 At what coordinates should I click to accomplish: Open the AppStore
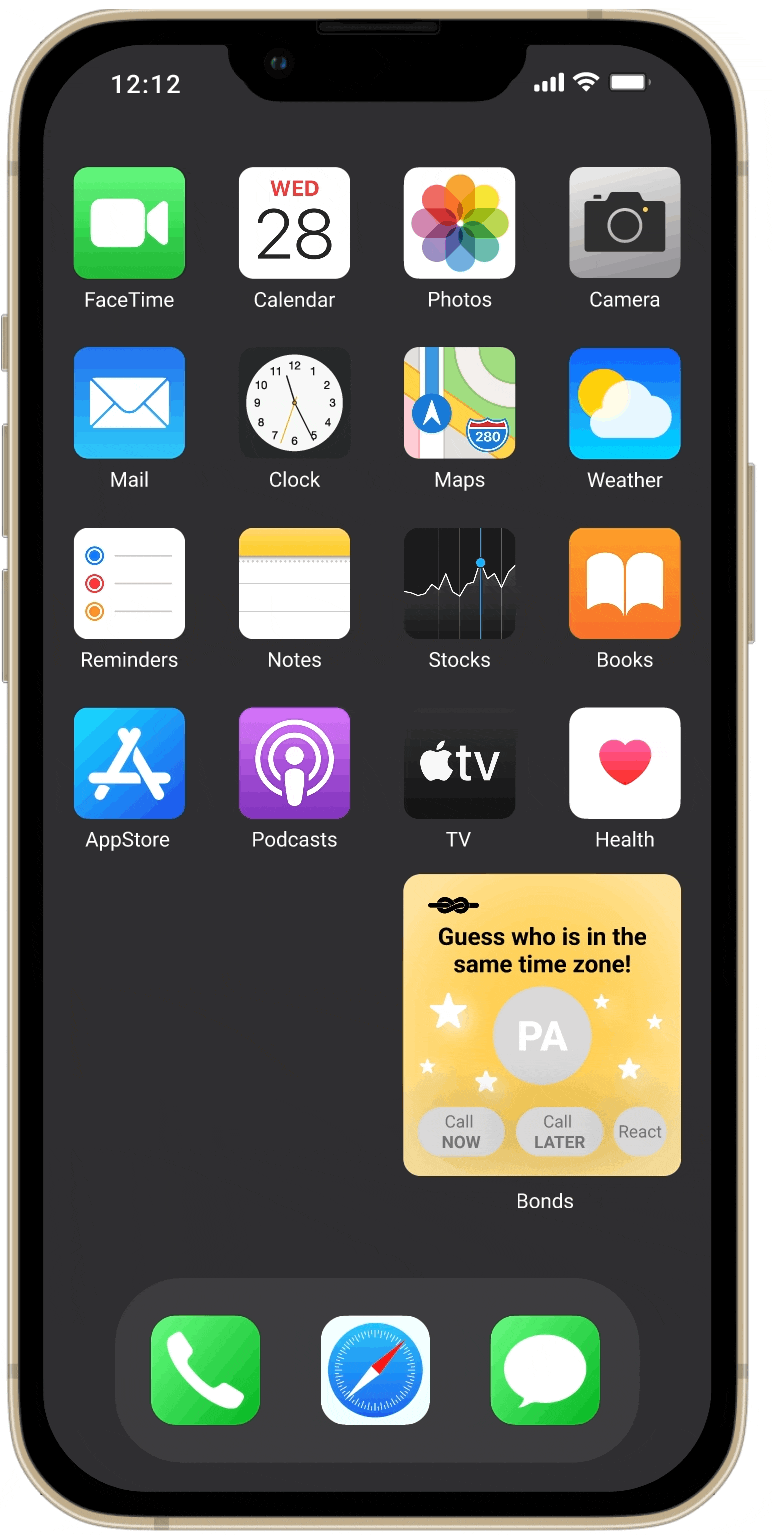point(129,763)
